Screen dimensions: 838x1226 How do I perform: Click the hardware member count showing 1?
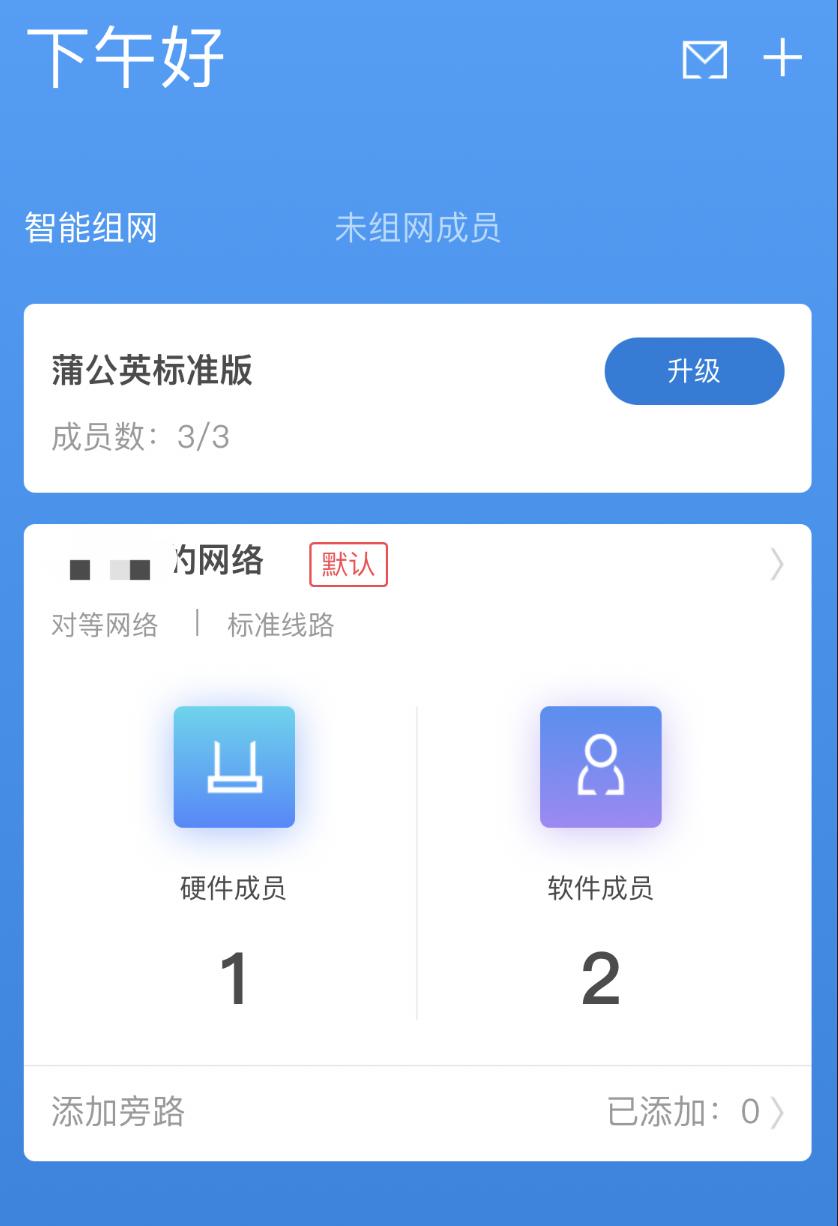(x=234, y=975)
